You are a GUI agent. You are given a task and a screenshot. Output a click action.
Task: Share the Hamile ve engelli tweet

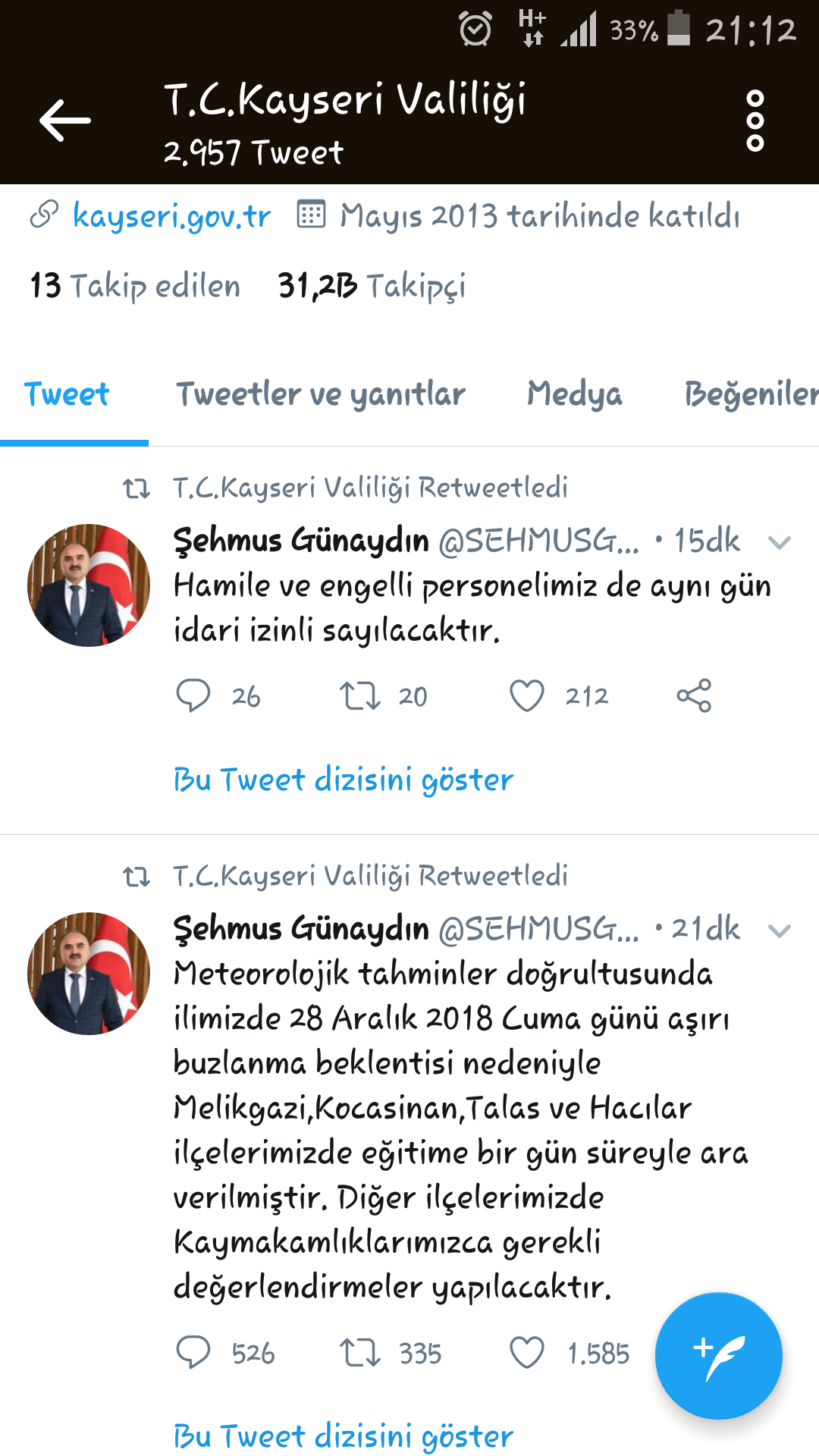click(694, 695)
